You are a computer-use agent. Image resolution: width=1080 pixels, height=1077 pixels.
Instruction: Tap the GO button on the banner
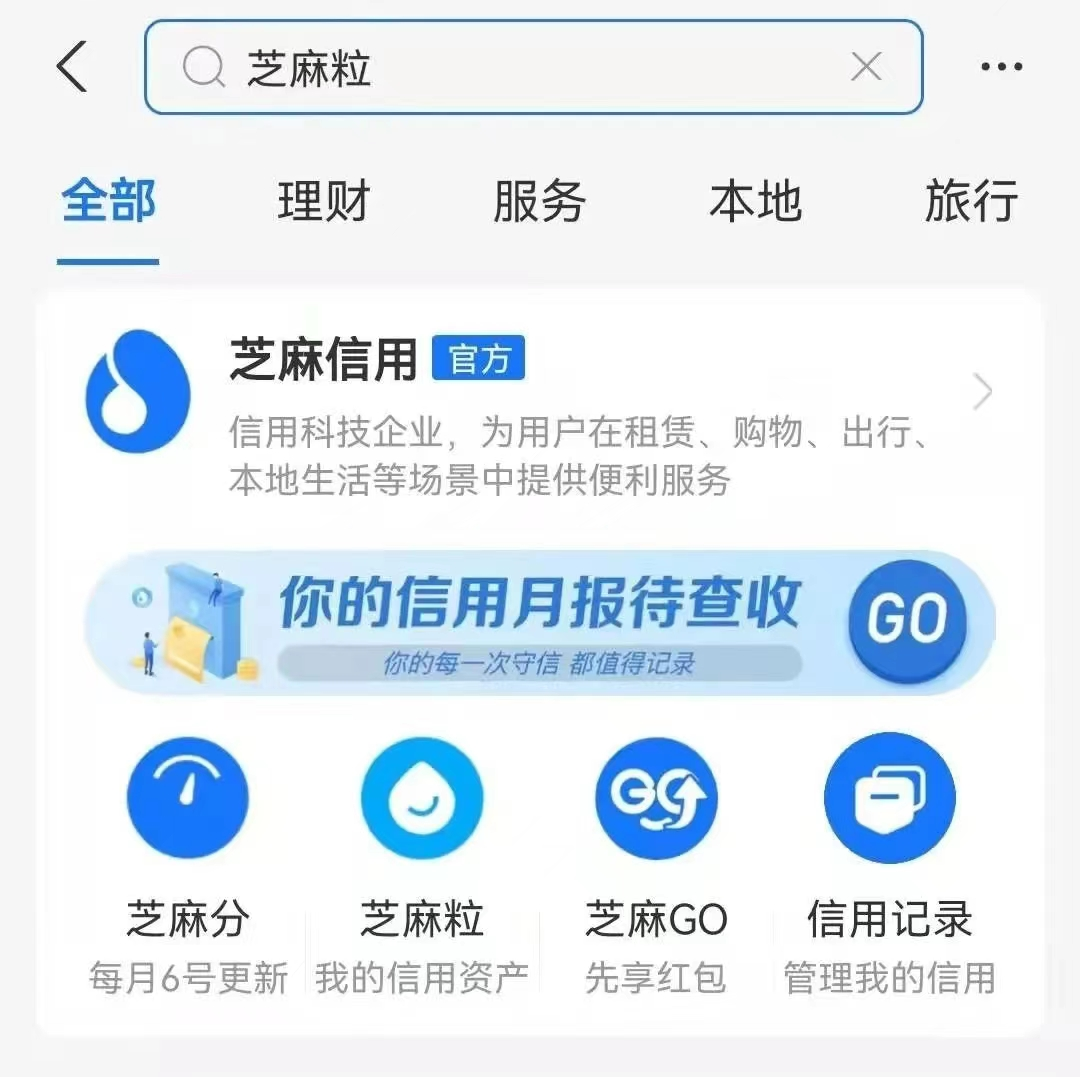click(x=907, y=621)
